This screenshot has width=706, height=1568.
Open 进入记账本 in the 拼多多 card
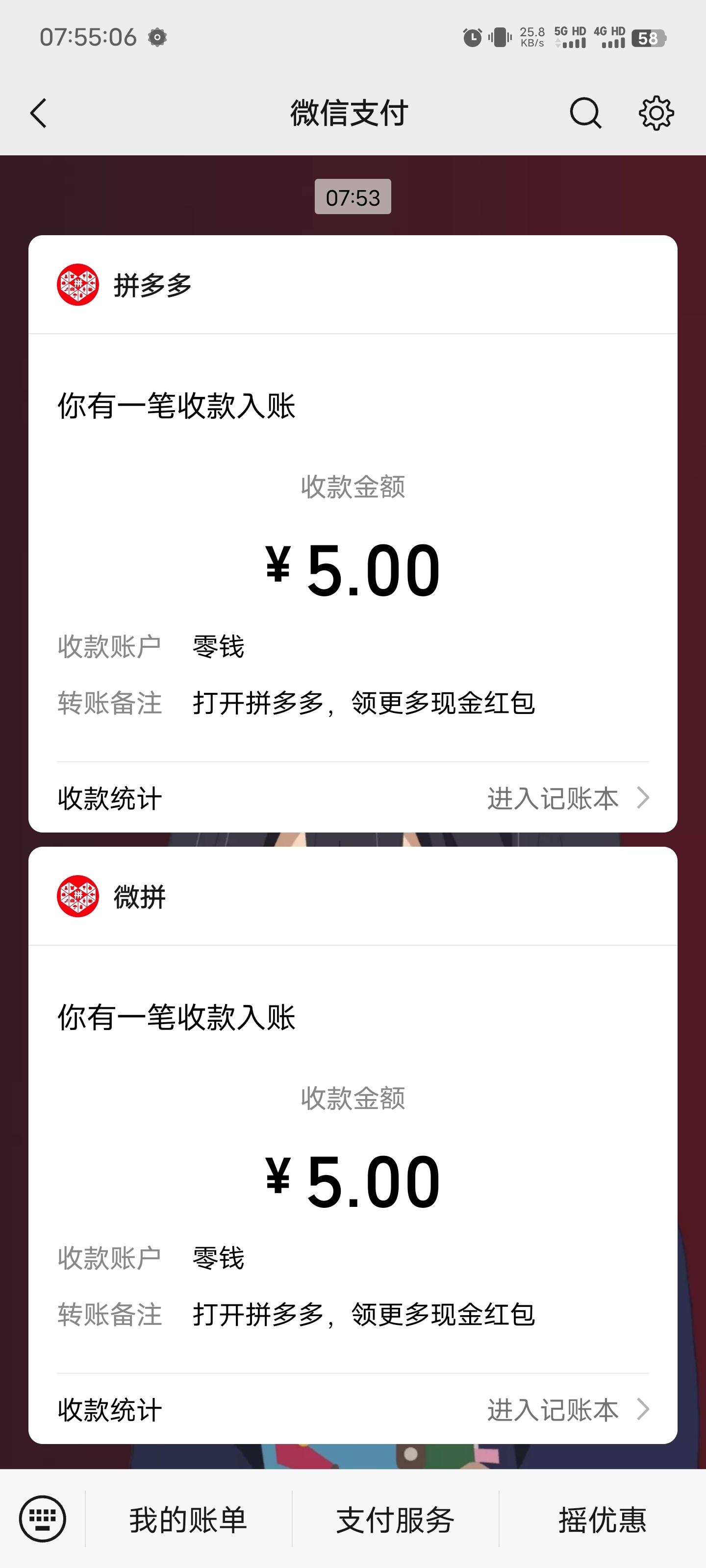(566, 798)
